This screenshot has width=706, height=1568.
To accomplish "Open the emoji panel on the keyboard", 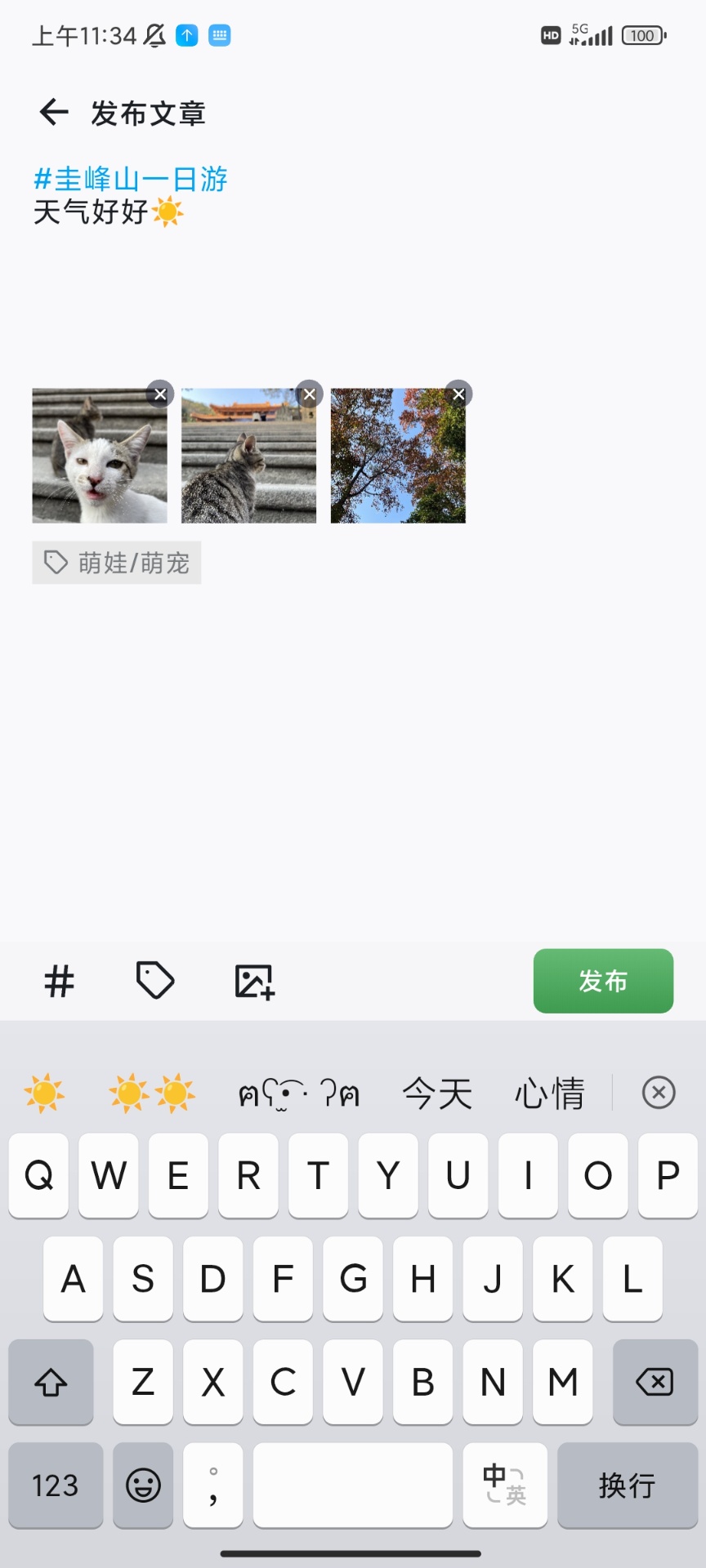I will (x=142, y=1486).
